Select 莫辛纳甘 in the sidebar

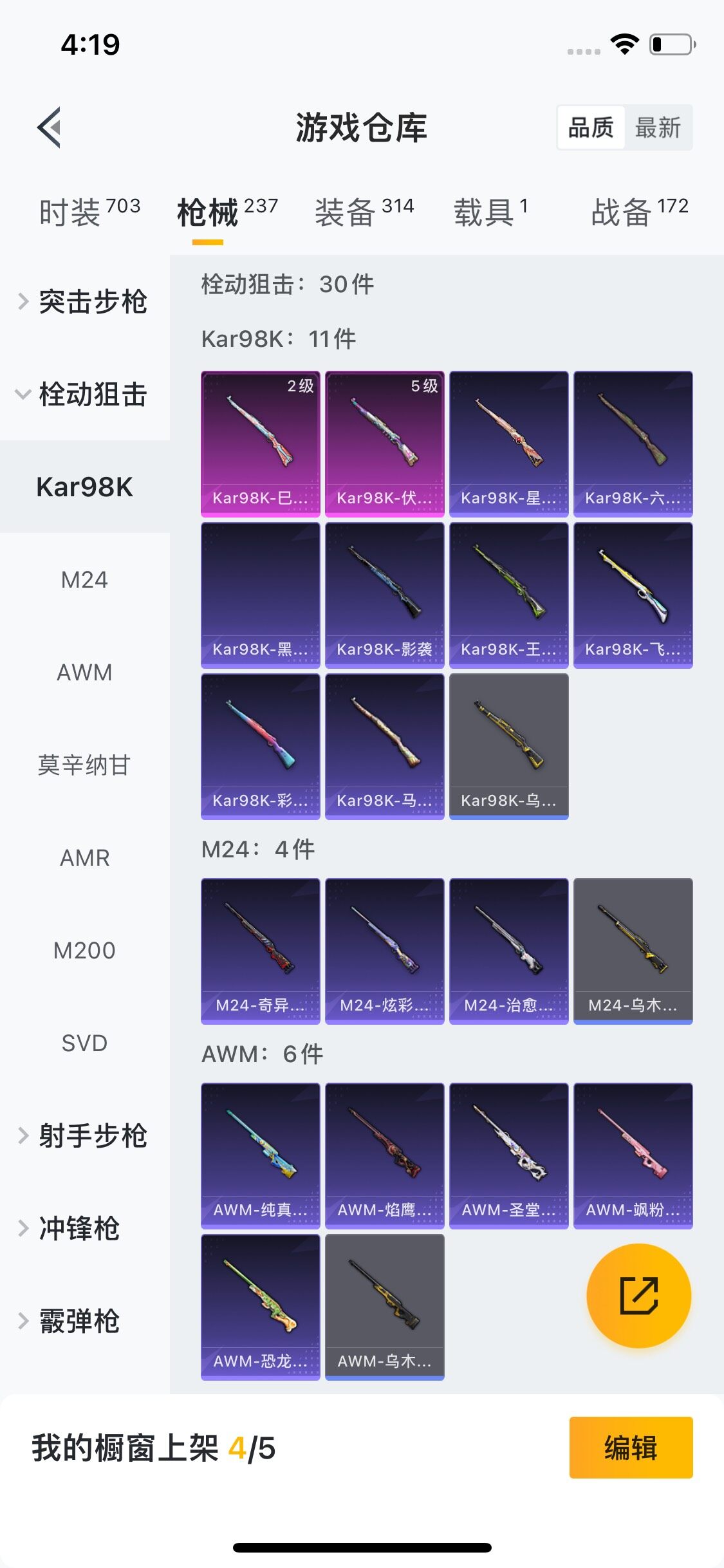(84, 765)
